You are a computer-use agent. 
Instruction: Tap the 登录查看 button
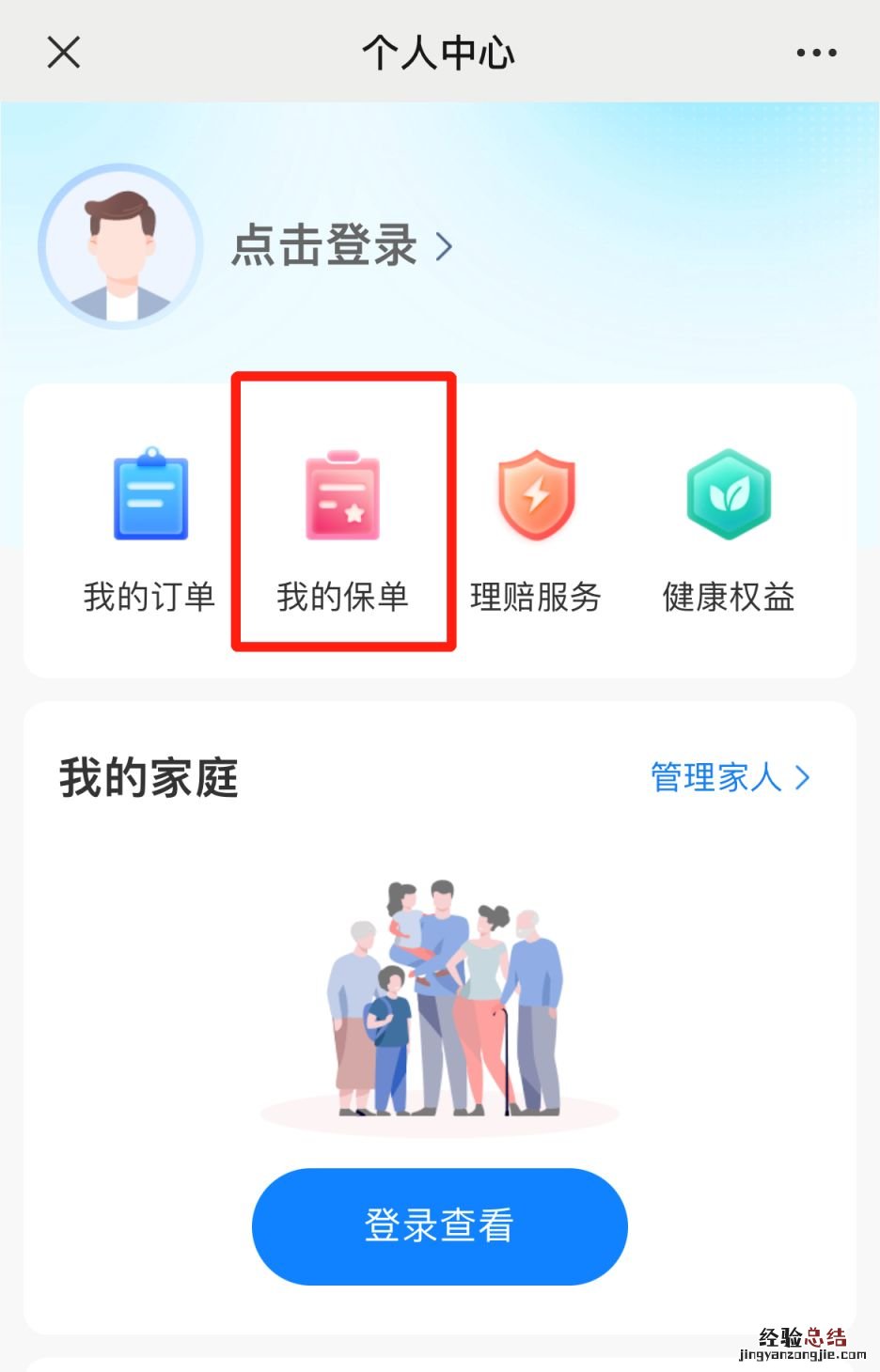point(439,1226)
